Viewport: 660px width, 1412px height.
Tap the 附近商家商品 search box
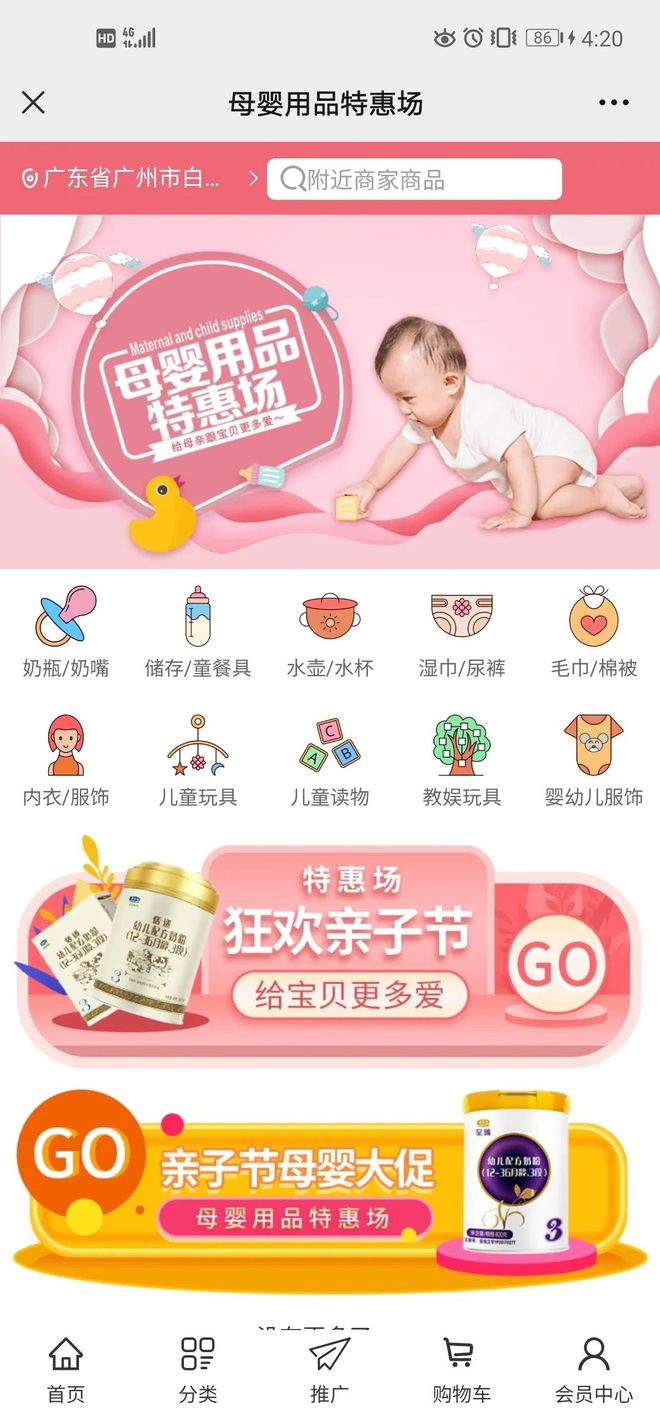tap(414, 180)
